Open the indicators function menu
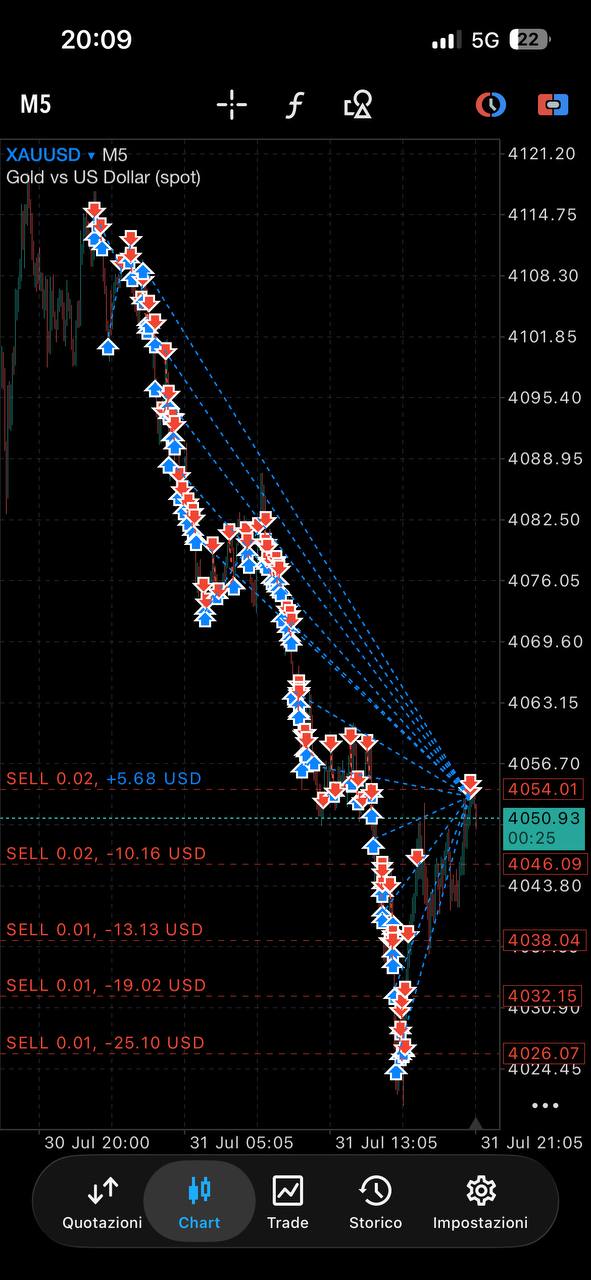This screenshot has width=591, height=1280. click(294, 104)
